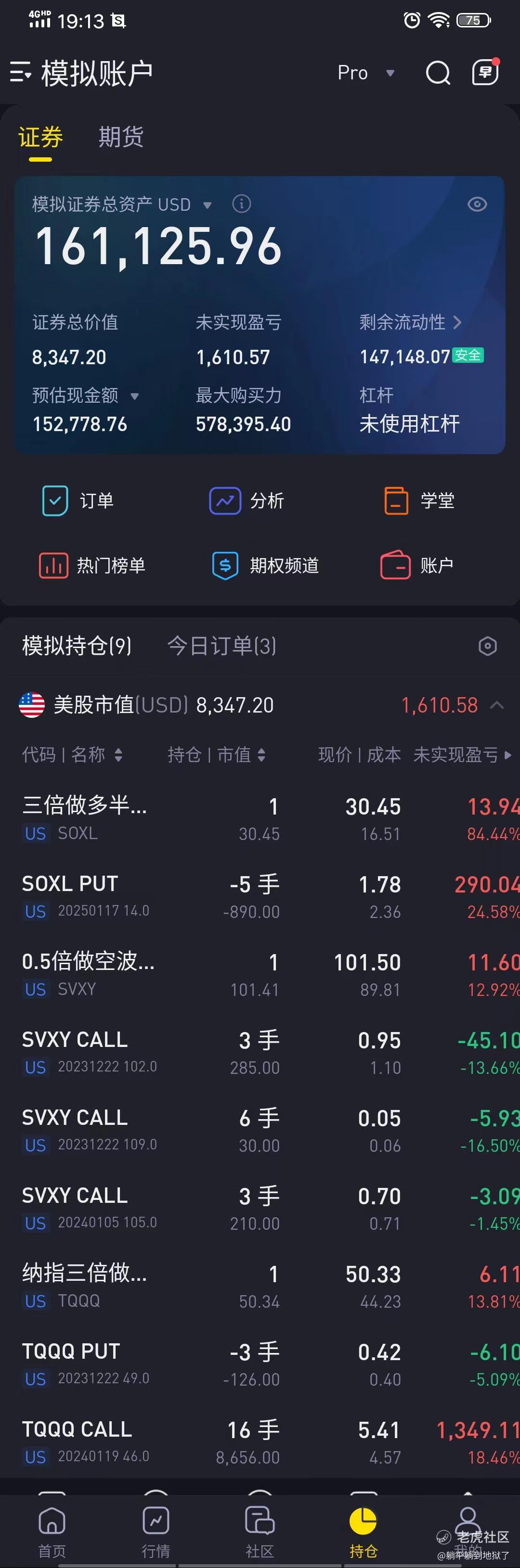Open 热门榜单
520x1568 pixels.
coord(92,565)
